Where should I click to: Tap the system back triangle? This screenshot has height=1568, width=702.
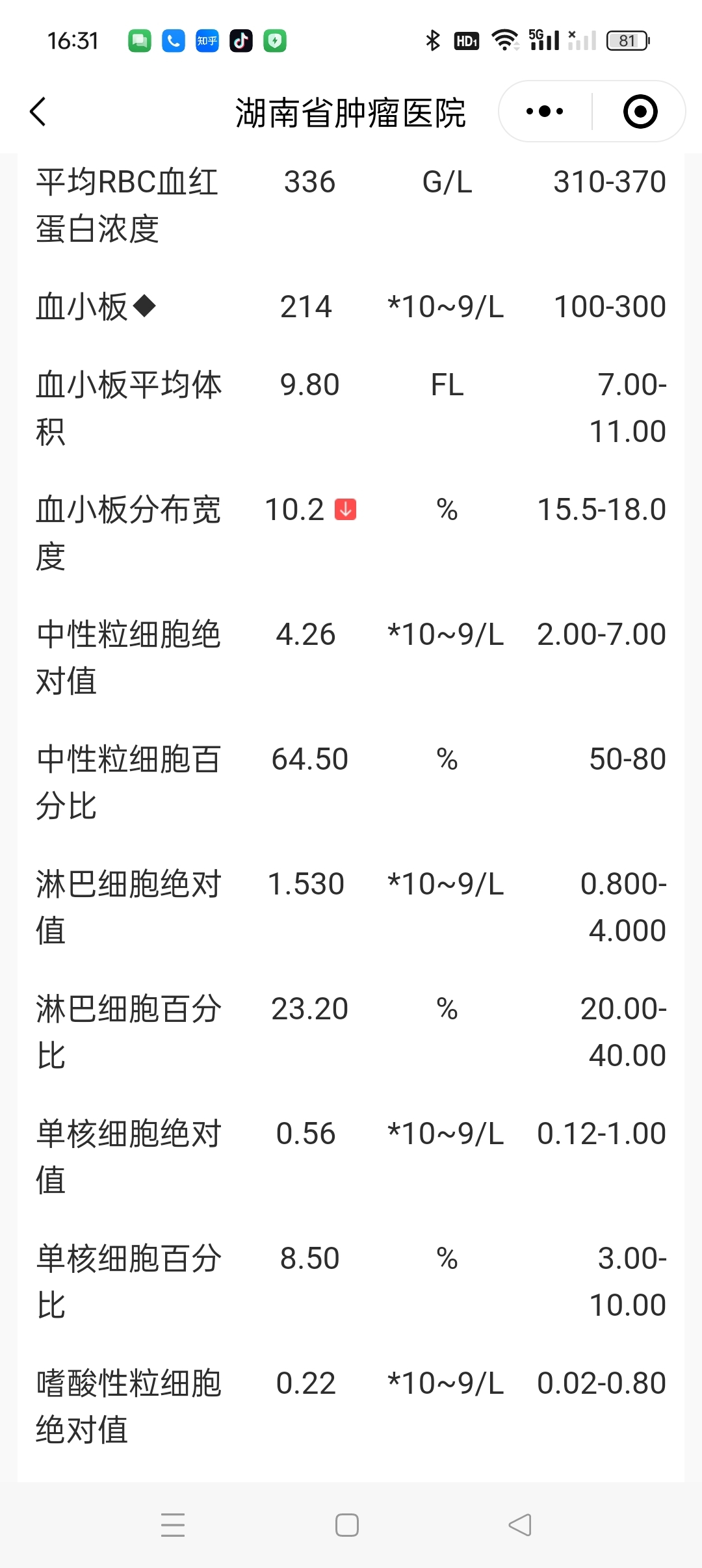coord(520,1525)
